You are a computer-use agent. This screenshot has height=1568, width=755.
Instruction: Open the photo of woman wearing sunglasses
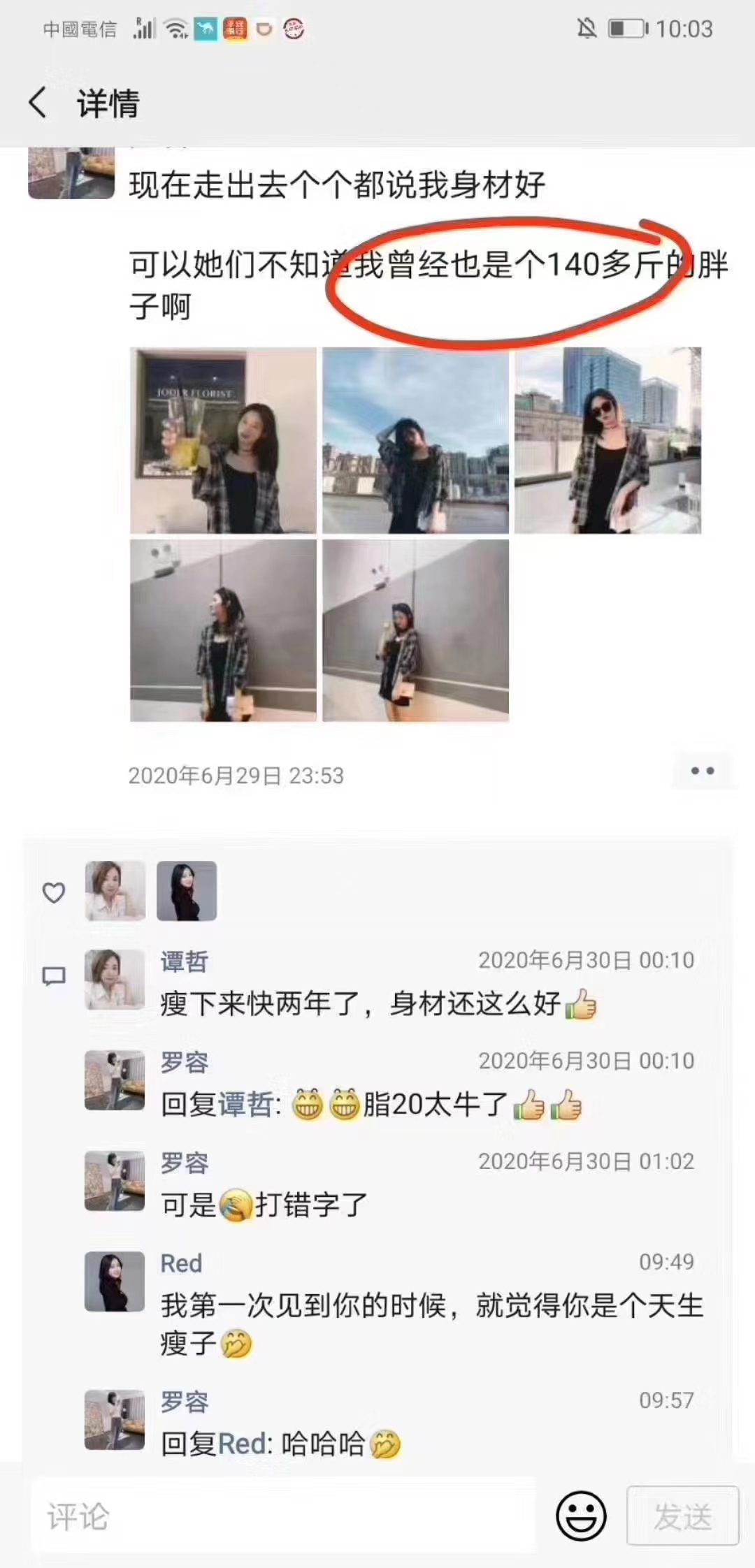click(607, 441)
